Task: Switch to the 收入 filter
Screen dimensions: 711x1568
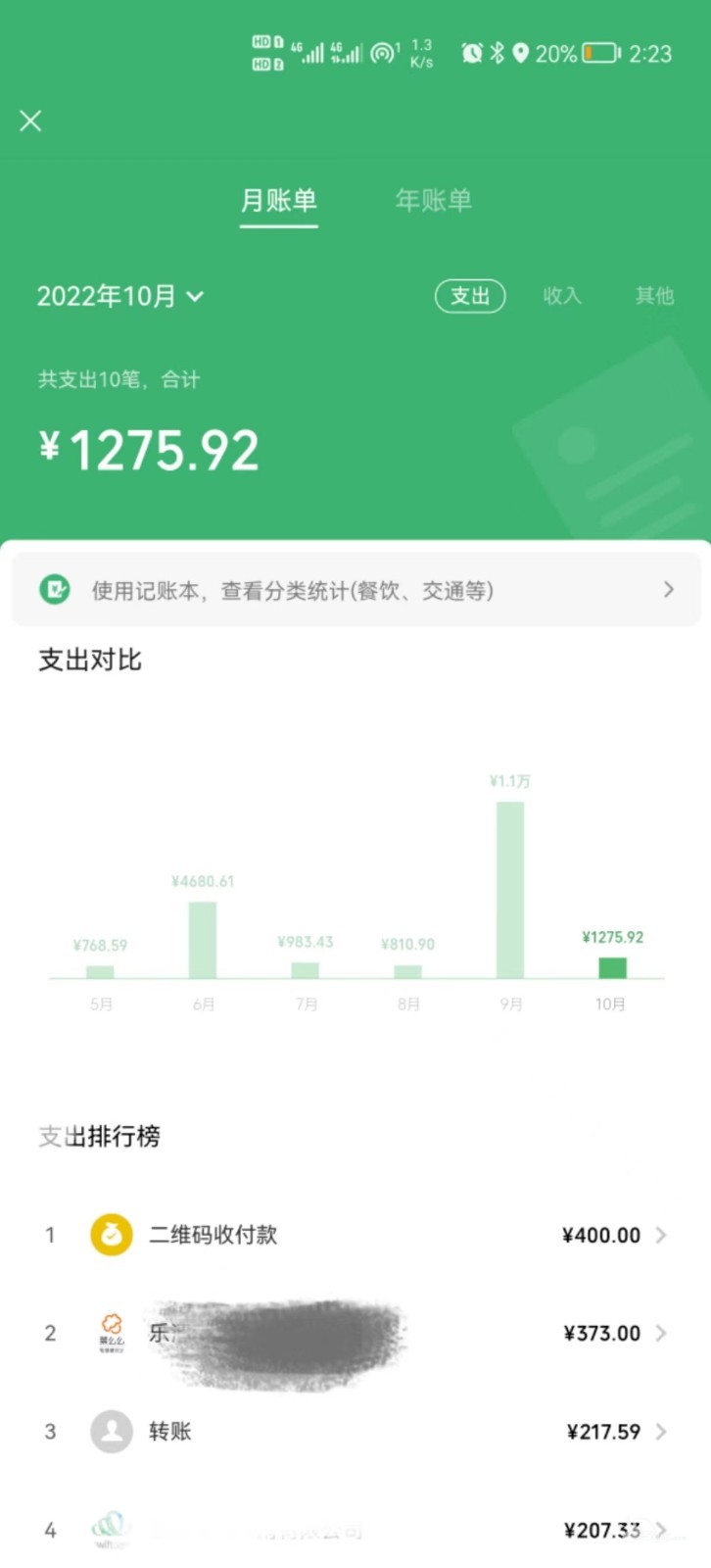Action: (562, 296)
